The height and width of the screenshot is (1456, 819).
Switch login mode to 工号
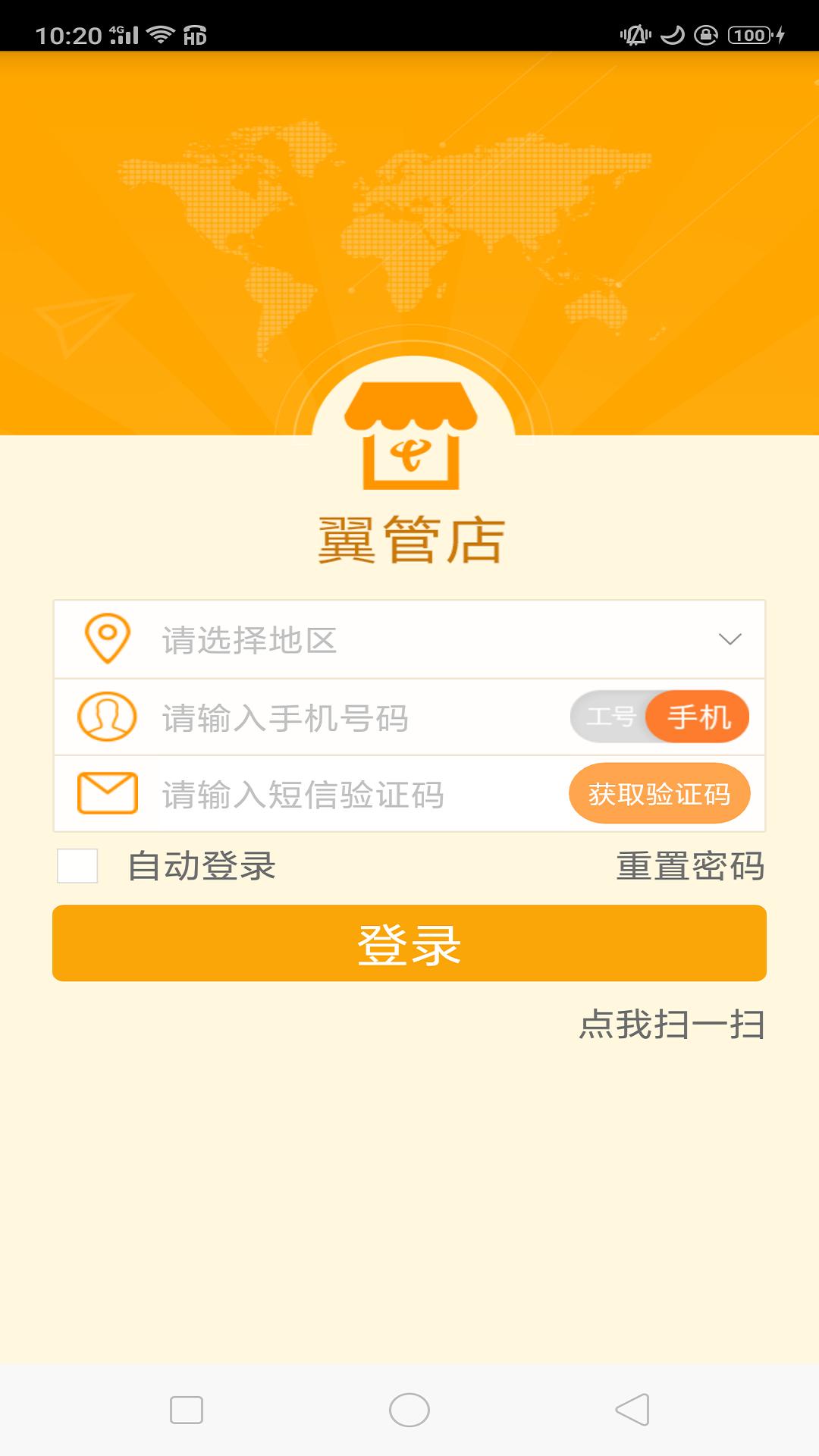point(611,717)
